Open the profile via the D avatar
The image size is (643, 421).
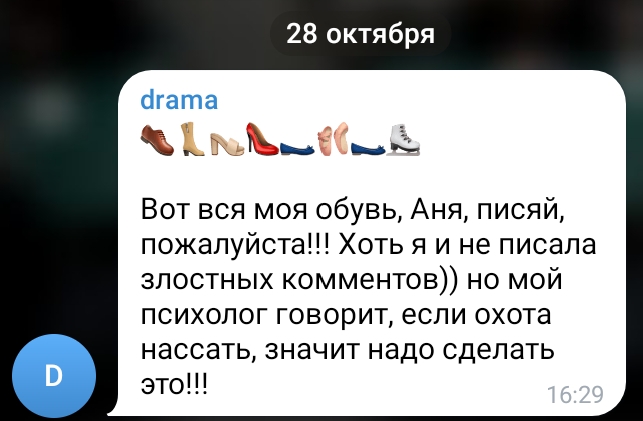coord(54,375)
